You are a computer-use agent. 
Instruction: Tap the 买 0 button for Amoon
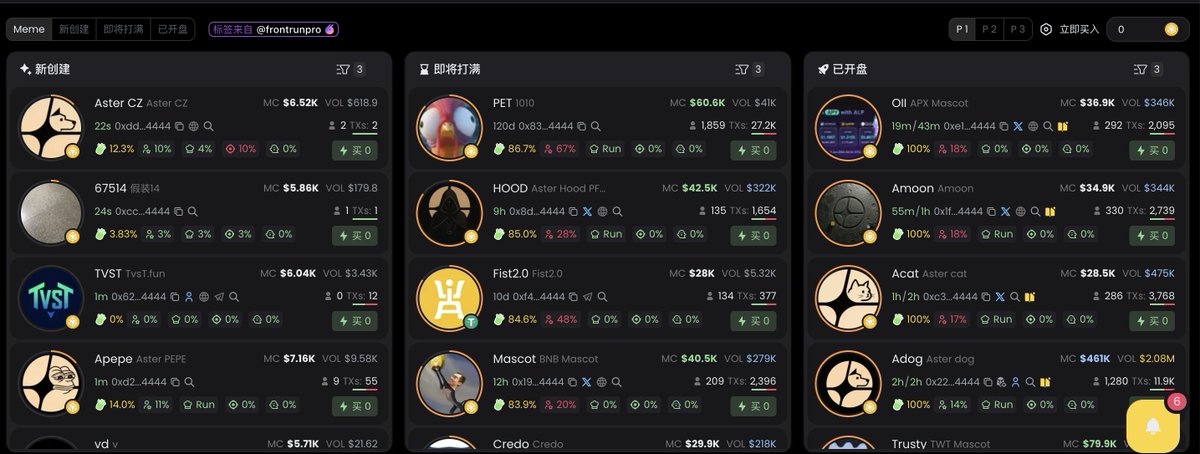(1152, 236)
